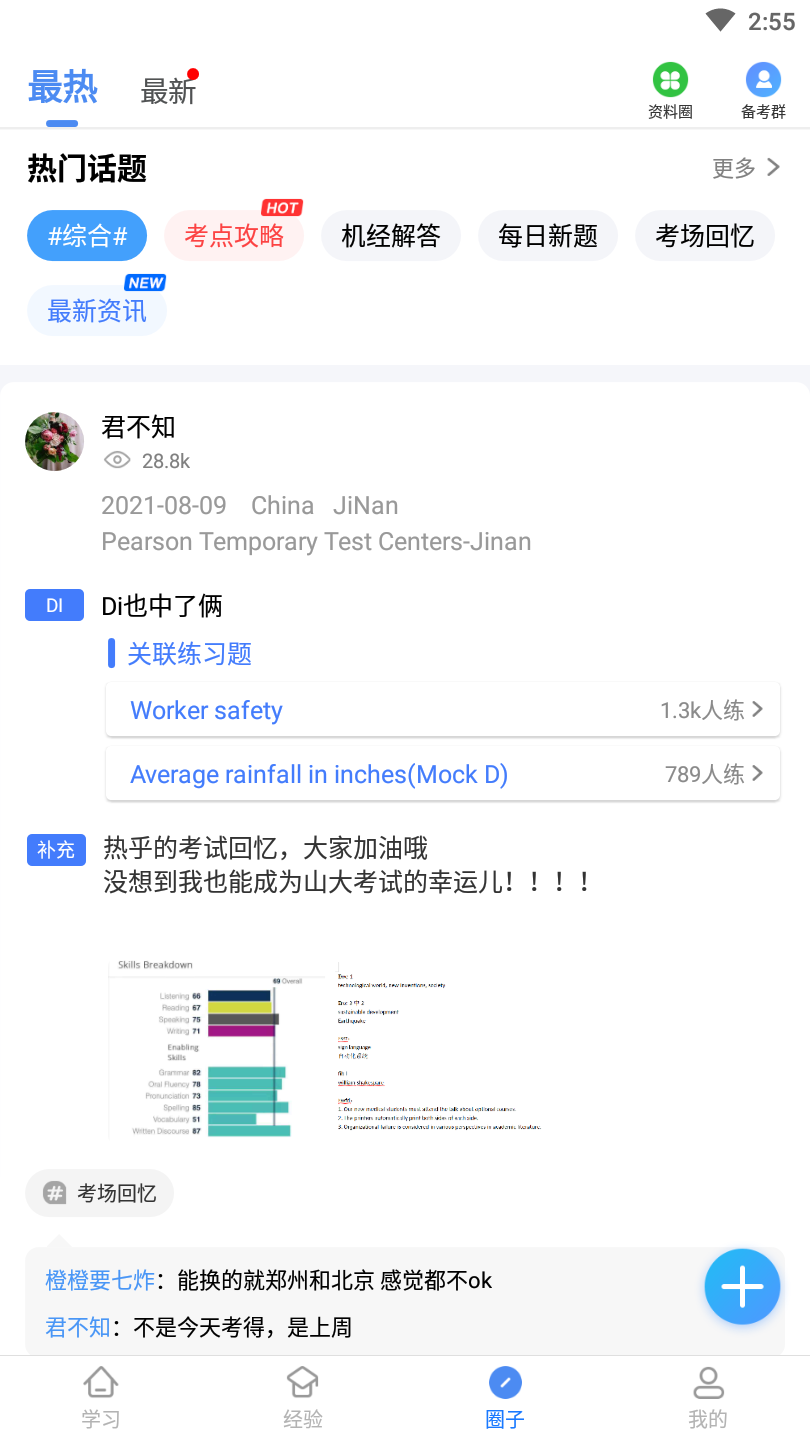810x1440 pixels.
Task: Select the 考点攻略 topic with HOT badge
Action: tap(234, 235)
